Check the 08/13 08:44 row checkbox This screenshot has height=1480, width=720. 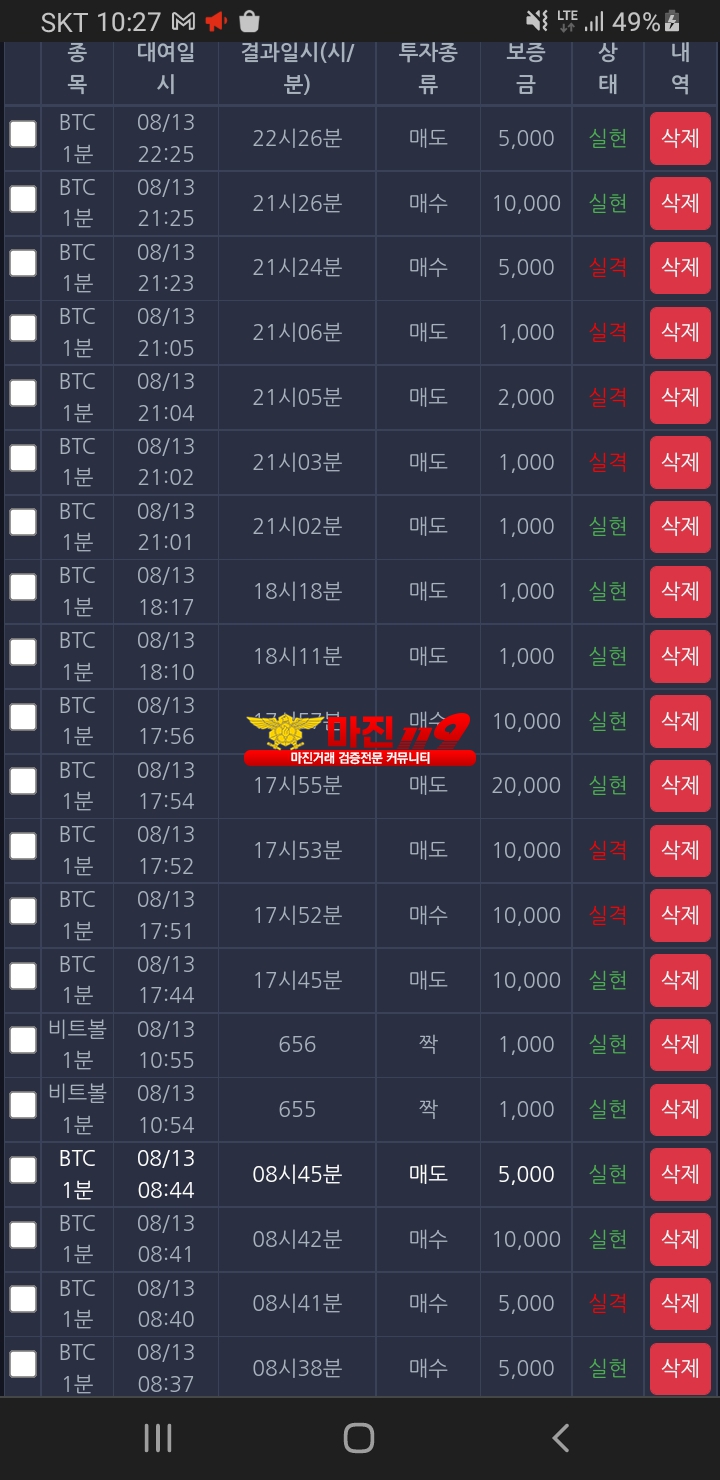23,1170
